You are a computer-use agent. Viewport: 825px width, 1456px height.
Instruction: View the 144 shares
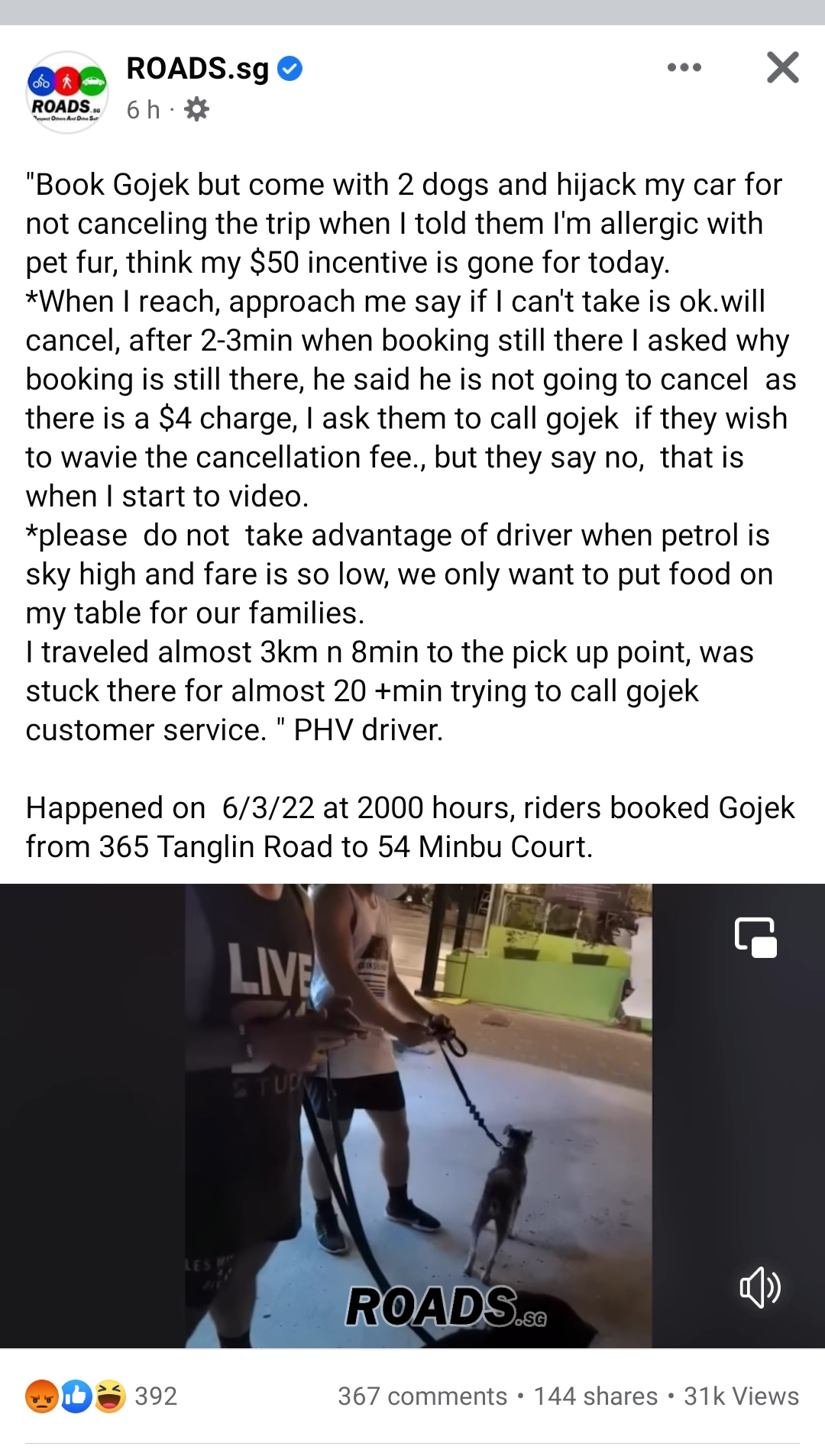pos(595,1396)
